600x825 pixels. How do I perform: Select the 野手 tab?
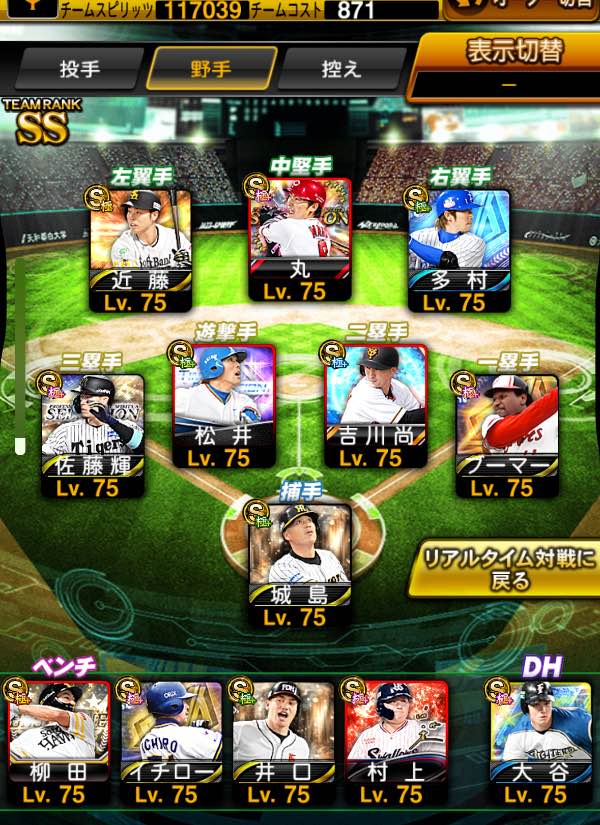pos(211,68)
